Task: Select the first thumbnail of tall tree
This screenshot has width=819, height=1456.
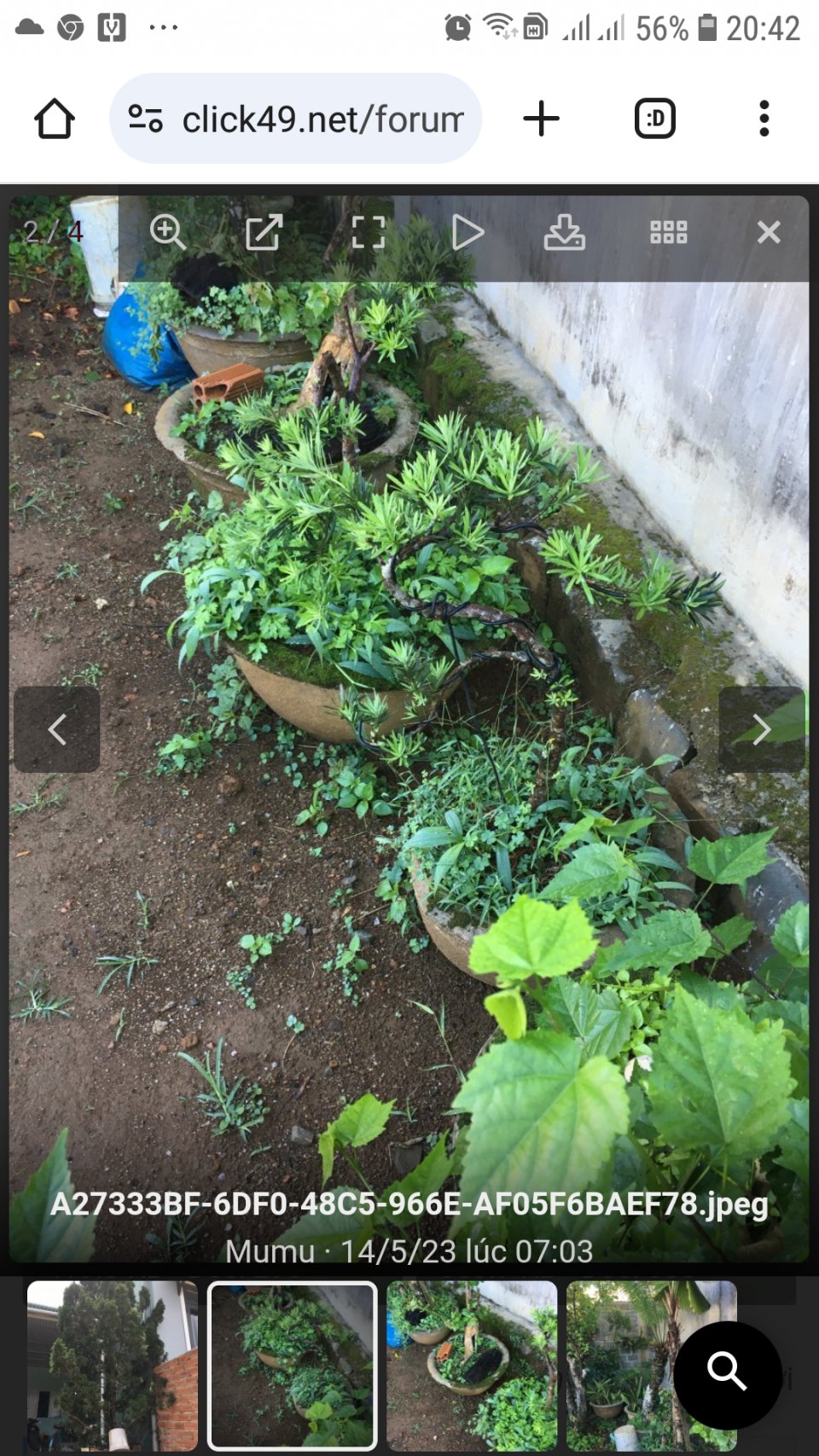Action: pyautogui.click(x=113, y=1365)
